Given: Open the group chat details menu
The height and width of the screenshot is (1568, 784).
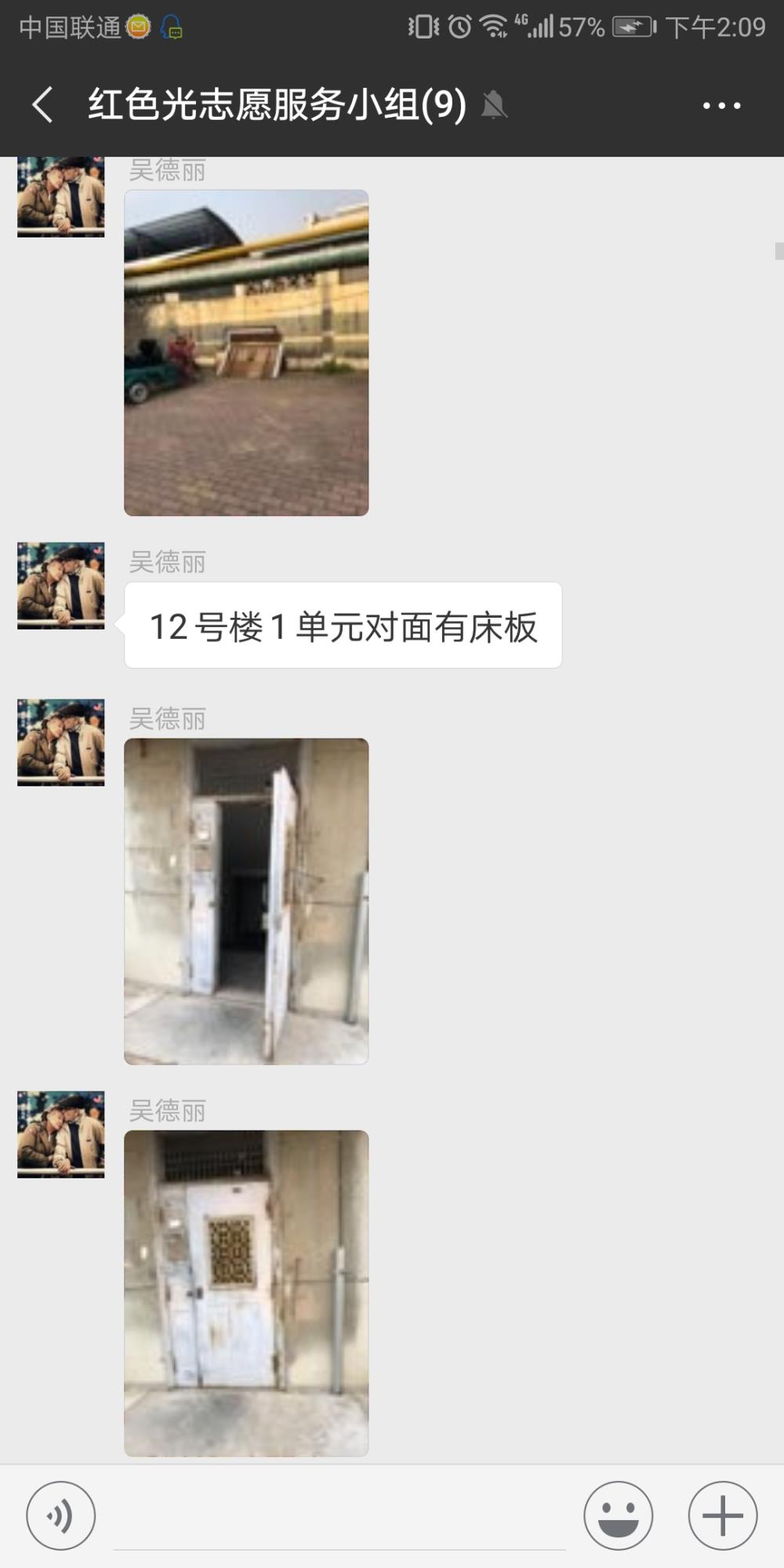Looking at the screenshot, I should pyautogui.click(x=721, y=105).
